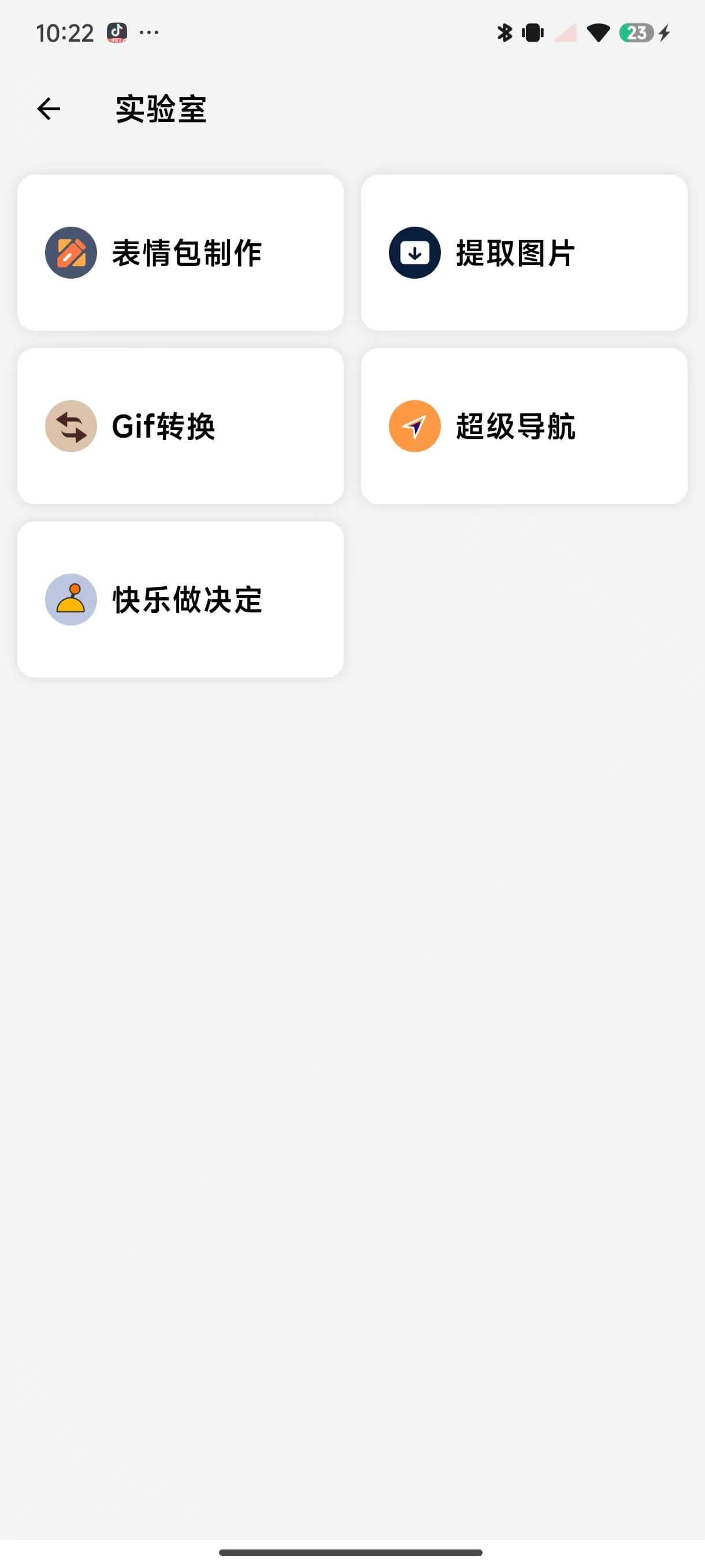Viewport: 705px width, 1568px height.
Task: Open 超级导航 feature
Action: click(524, 426)
